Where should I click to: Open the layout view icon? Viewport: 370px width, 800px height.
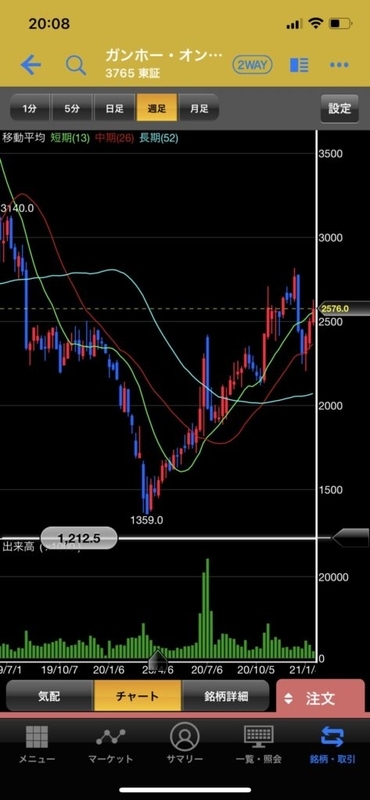pyautogui.click(x=299, y=65)
